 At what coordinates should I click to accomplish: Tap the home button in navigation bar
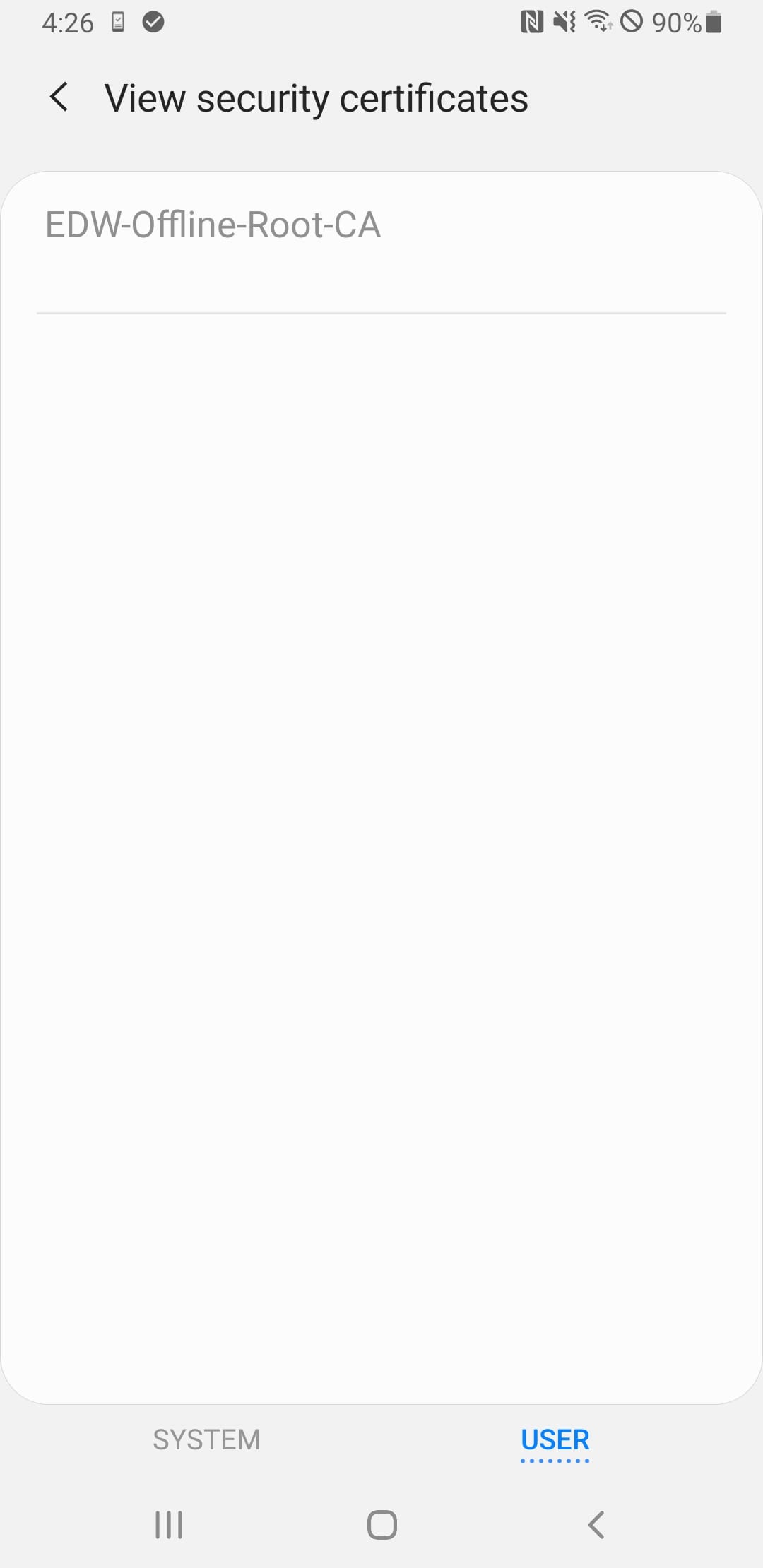[381, 1525]
